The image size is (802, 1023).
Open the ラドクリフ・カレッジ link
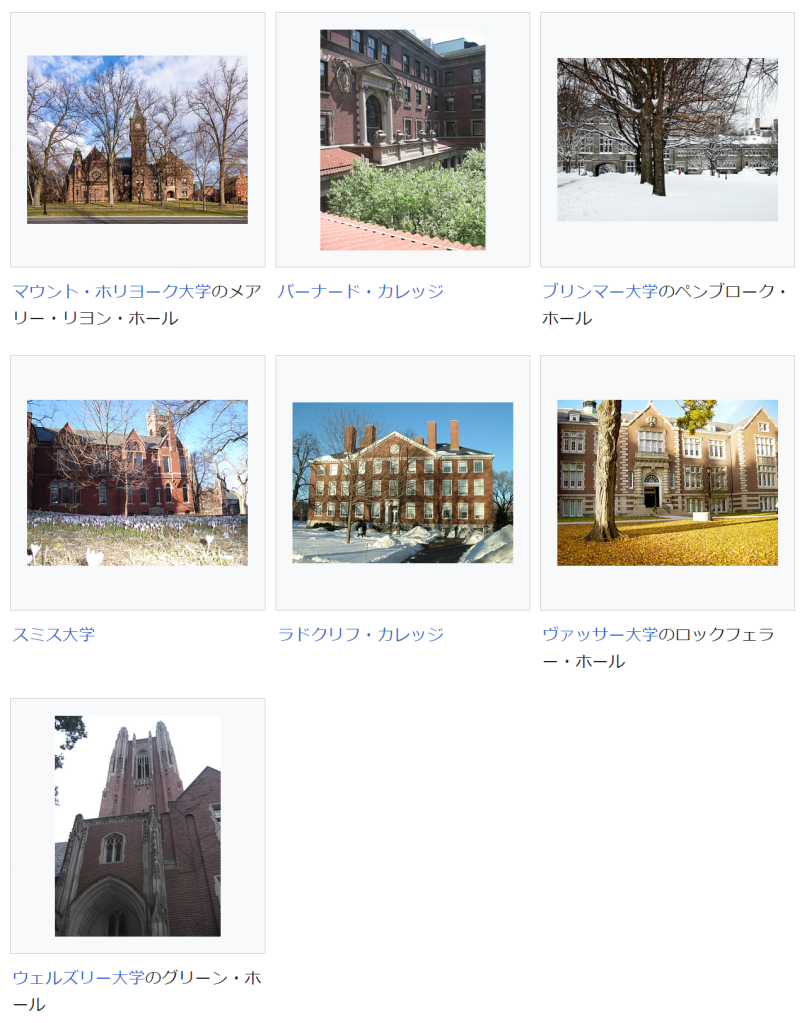click(360, 635)
